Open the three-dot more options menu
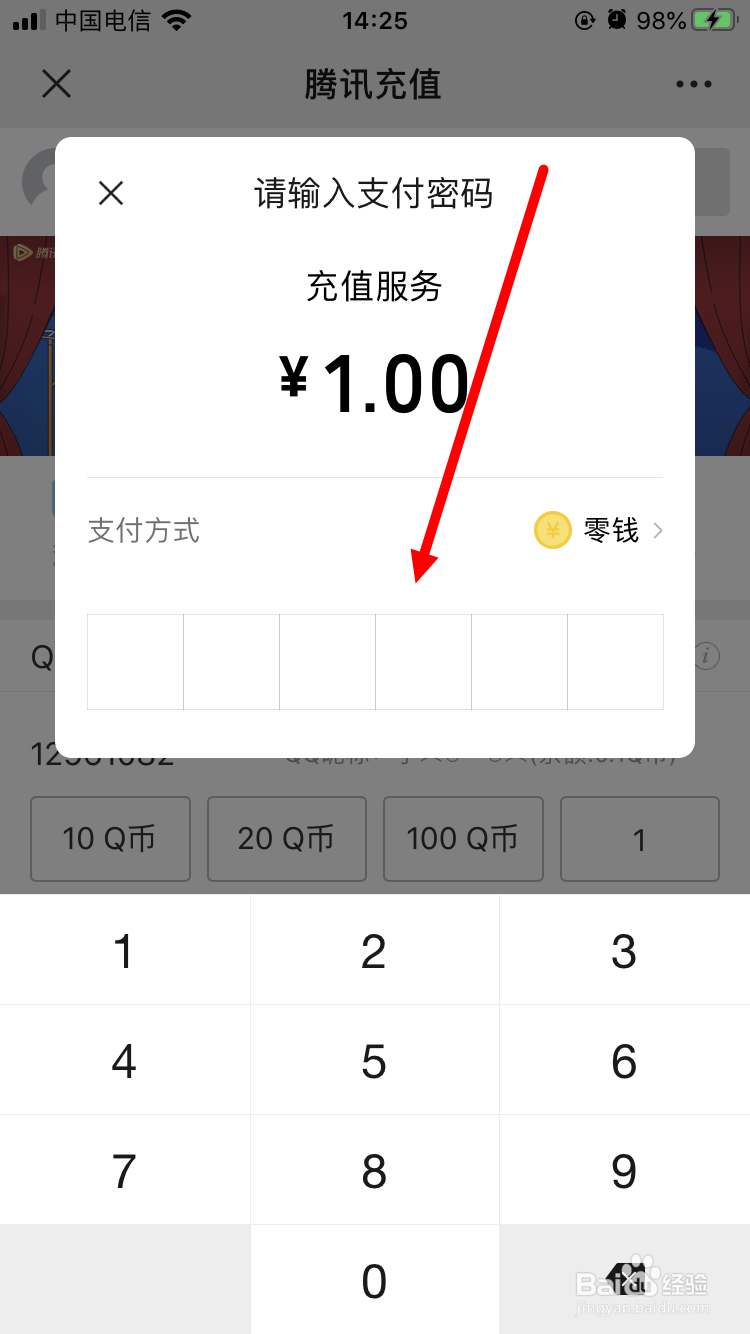 [694, 84]
